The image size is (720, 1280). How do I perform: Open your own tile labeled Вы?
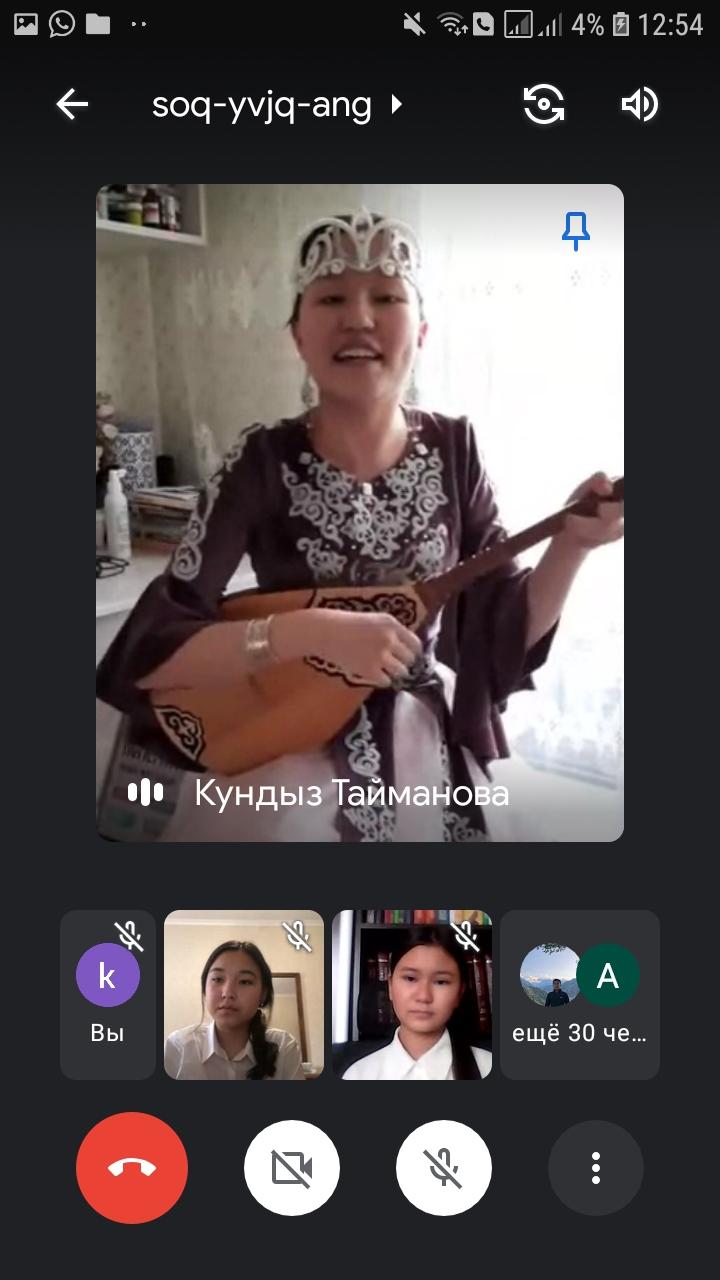pos(108,994)
